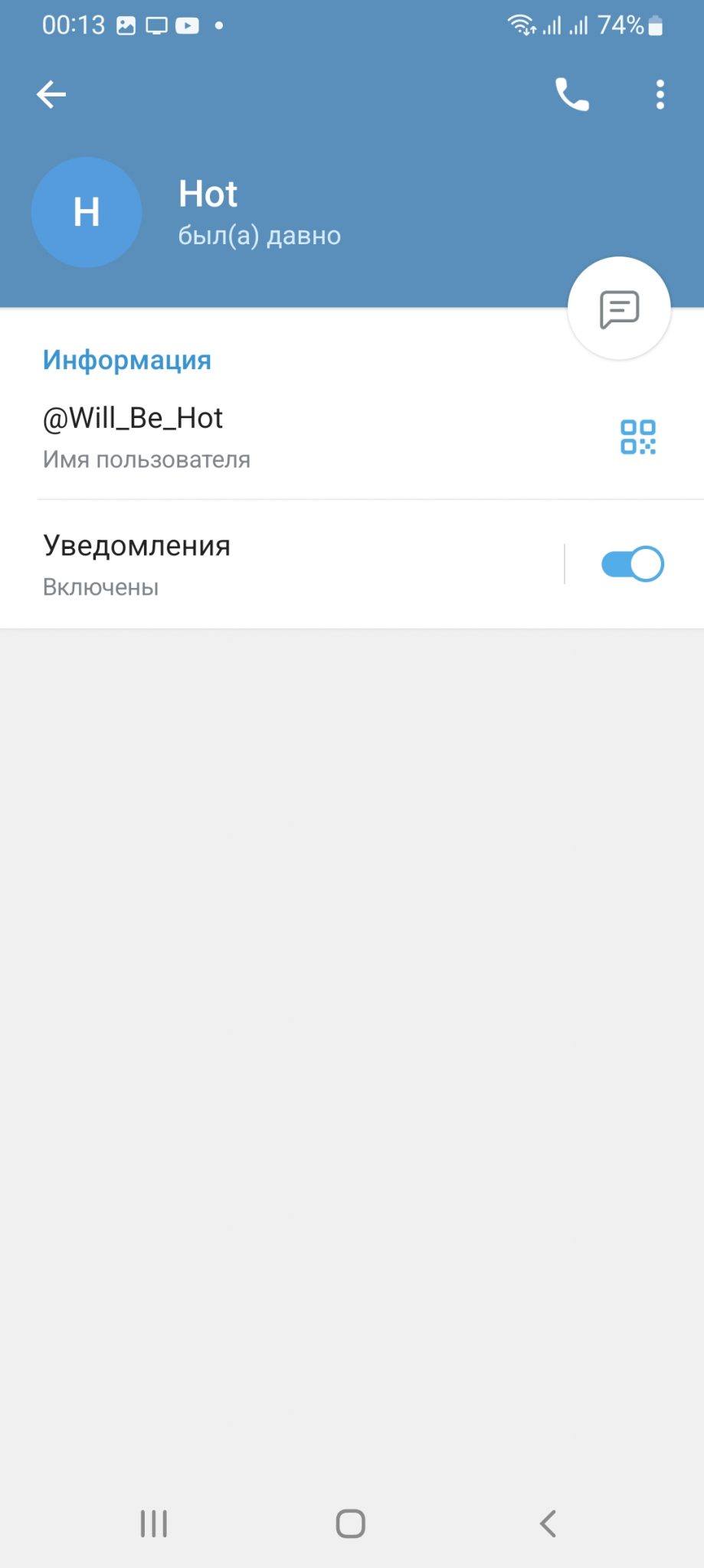
Task: Call Hot with the phone icon
Action: (x=572, y=95)
